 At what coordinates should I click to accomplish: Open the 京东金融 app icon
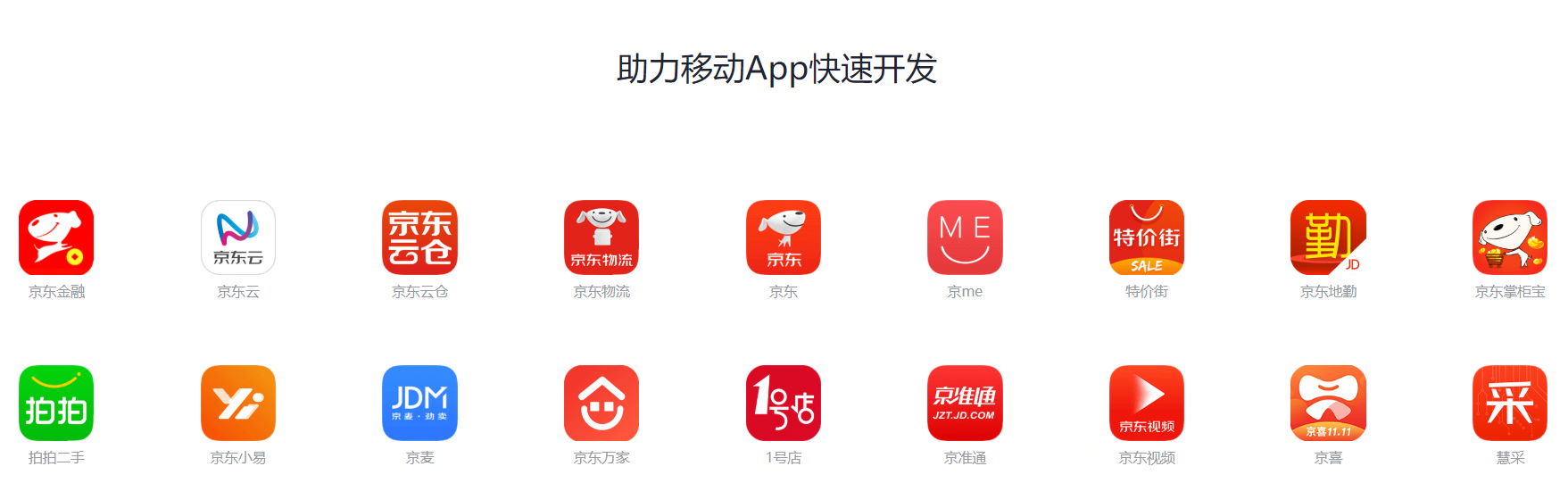56,237
